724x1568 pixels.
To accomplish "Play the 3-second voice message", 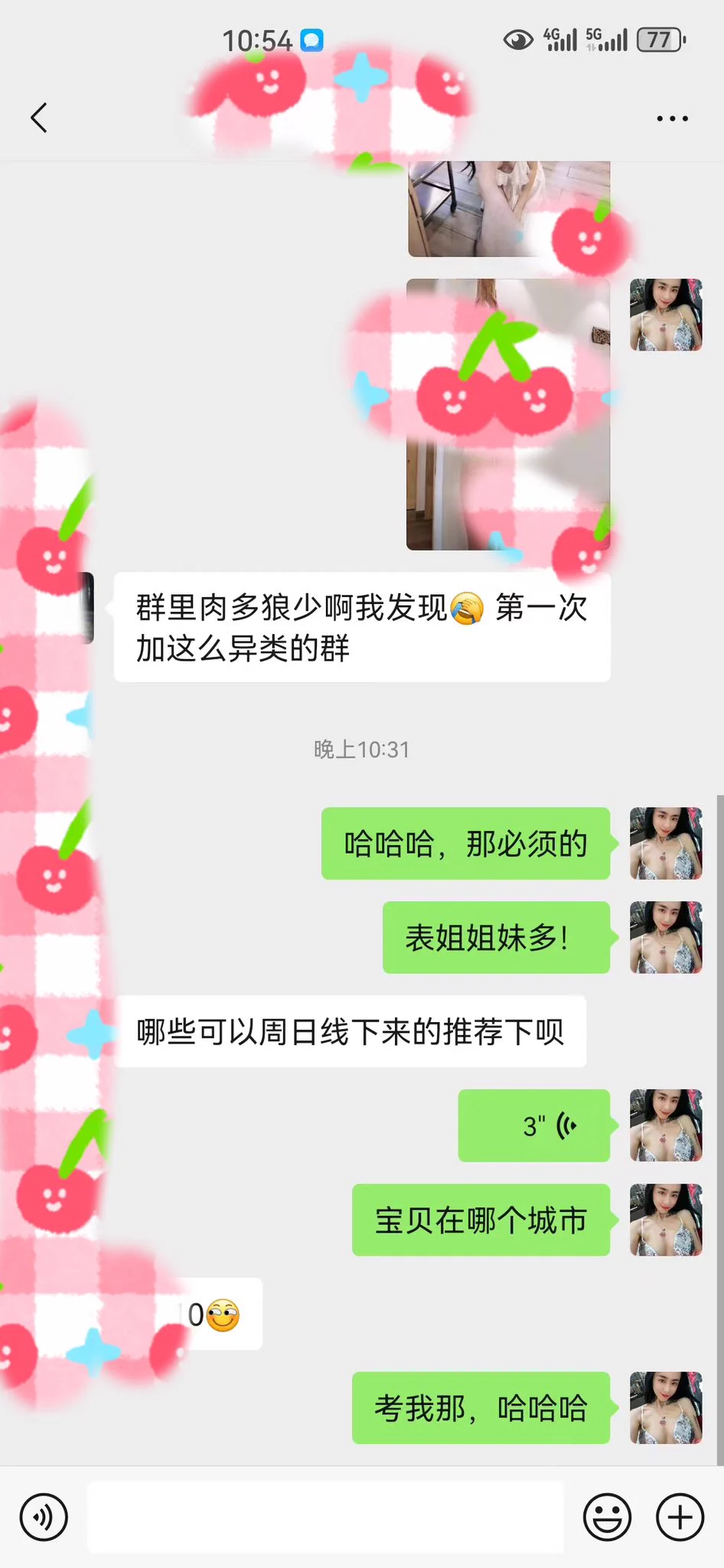I will click(x=534, y=1125).
